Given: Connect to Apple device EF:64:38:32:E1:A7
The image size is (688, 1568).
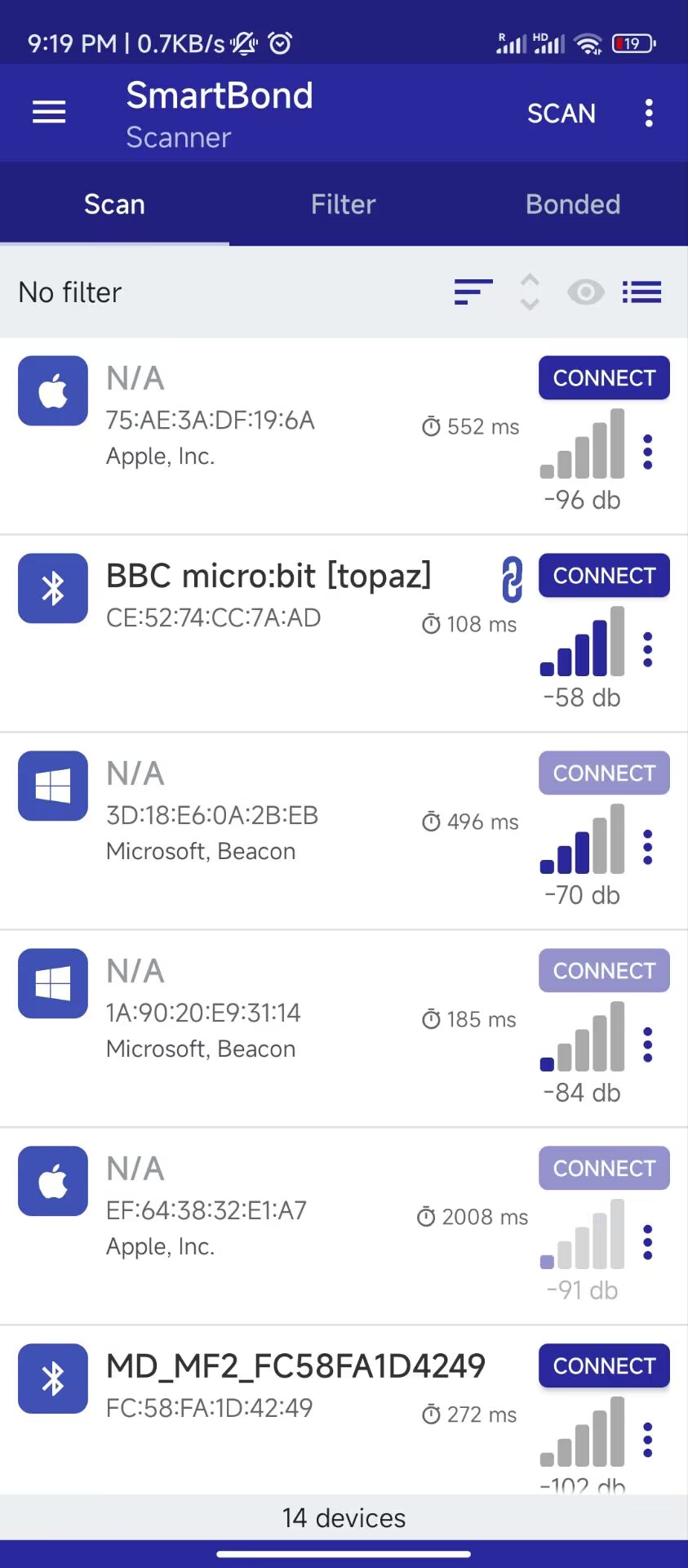Looking at the screenshot, I should click(604, 1169).
